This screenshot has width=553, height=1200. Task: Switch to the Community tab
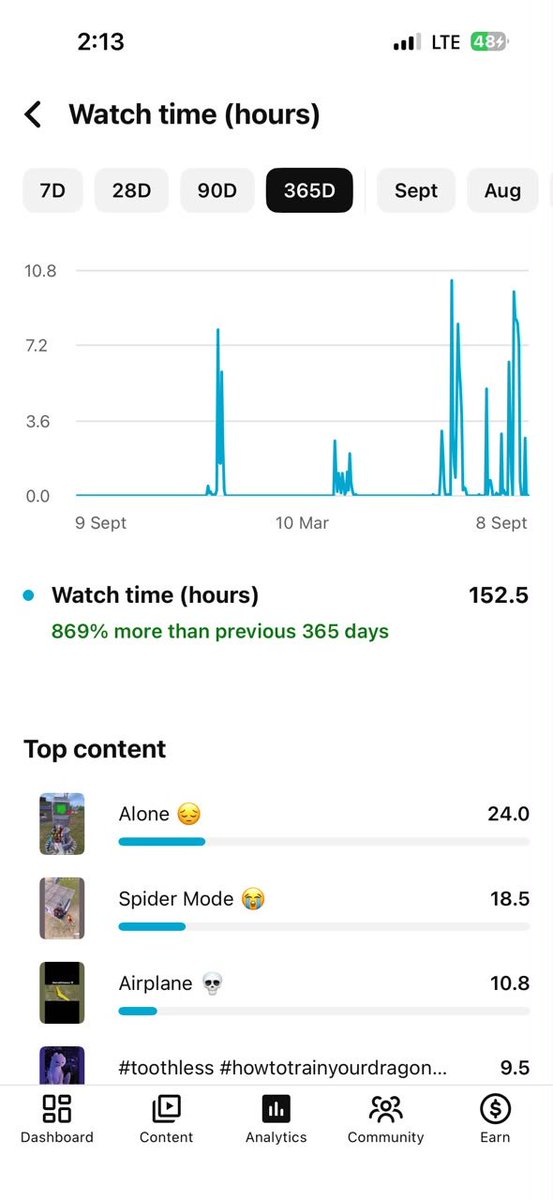click(386, 1119)
